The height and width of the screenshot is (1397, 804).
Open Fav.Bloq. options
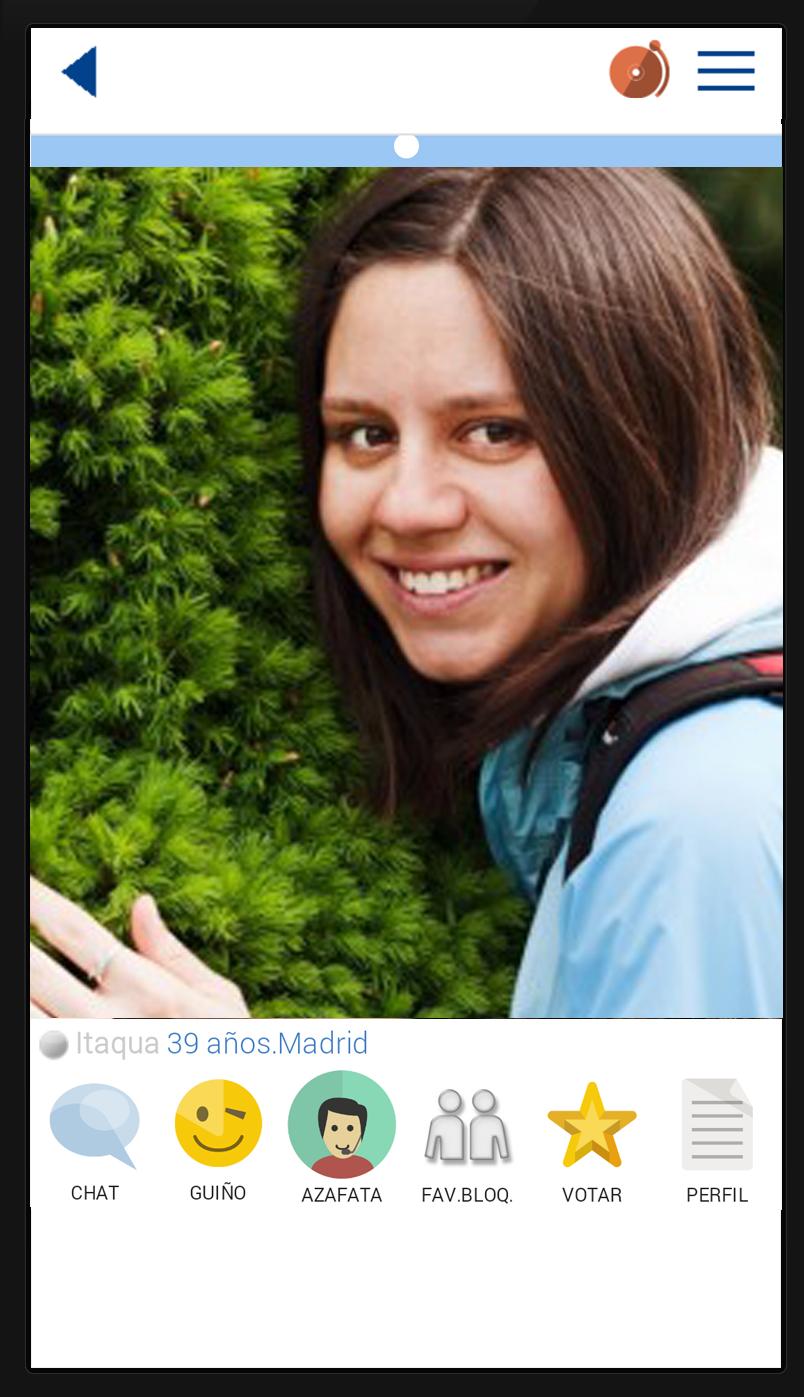click(x=467, y=1140)
